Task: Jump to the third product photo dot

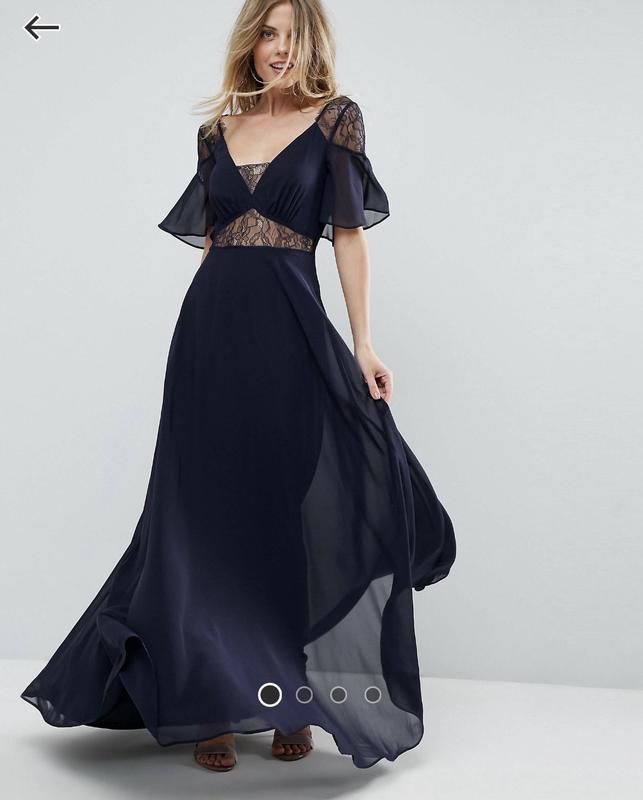Action: point(338,694)
